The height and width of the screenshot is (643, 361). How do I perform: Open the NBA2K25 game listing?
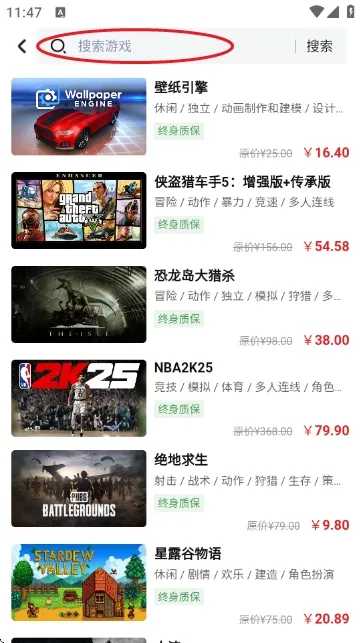pos(180,398)
